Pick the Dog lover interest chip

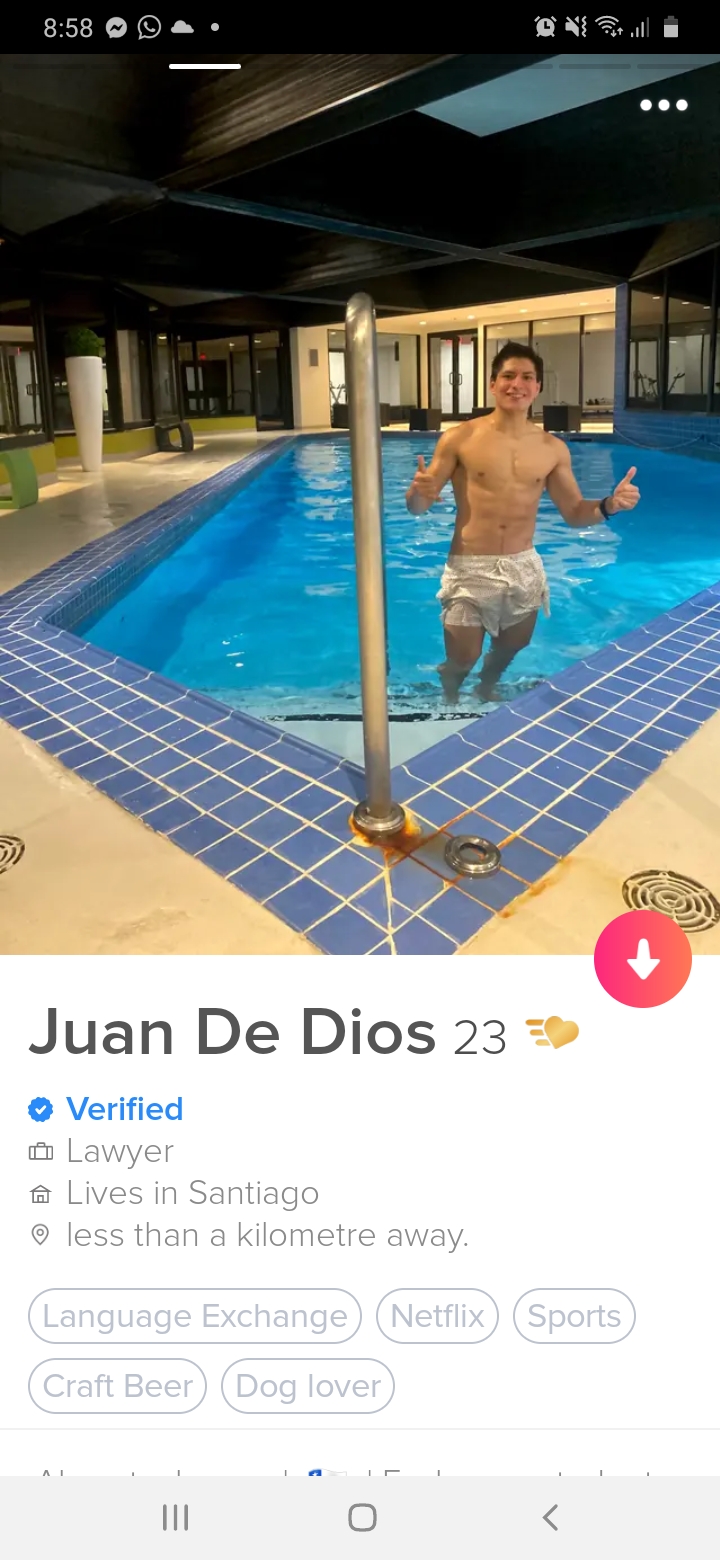coord(308,1386)
